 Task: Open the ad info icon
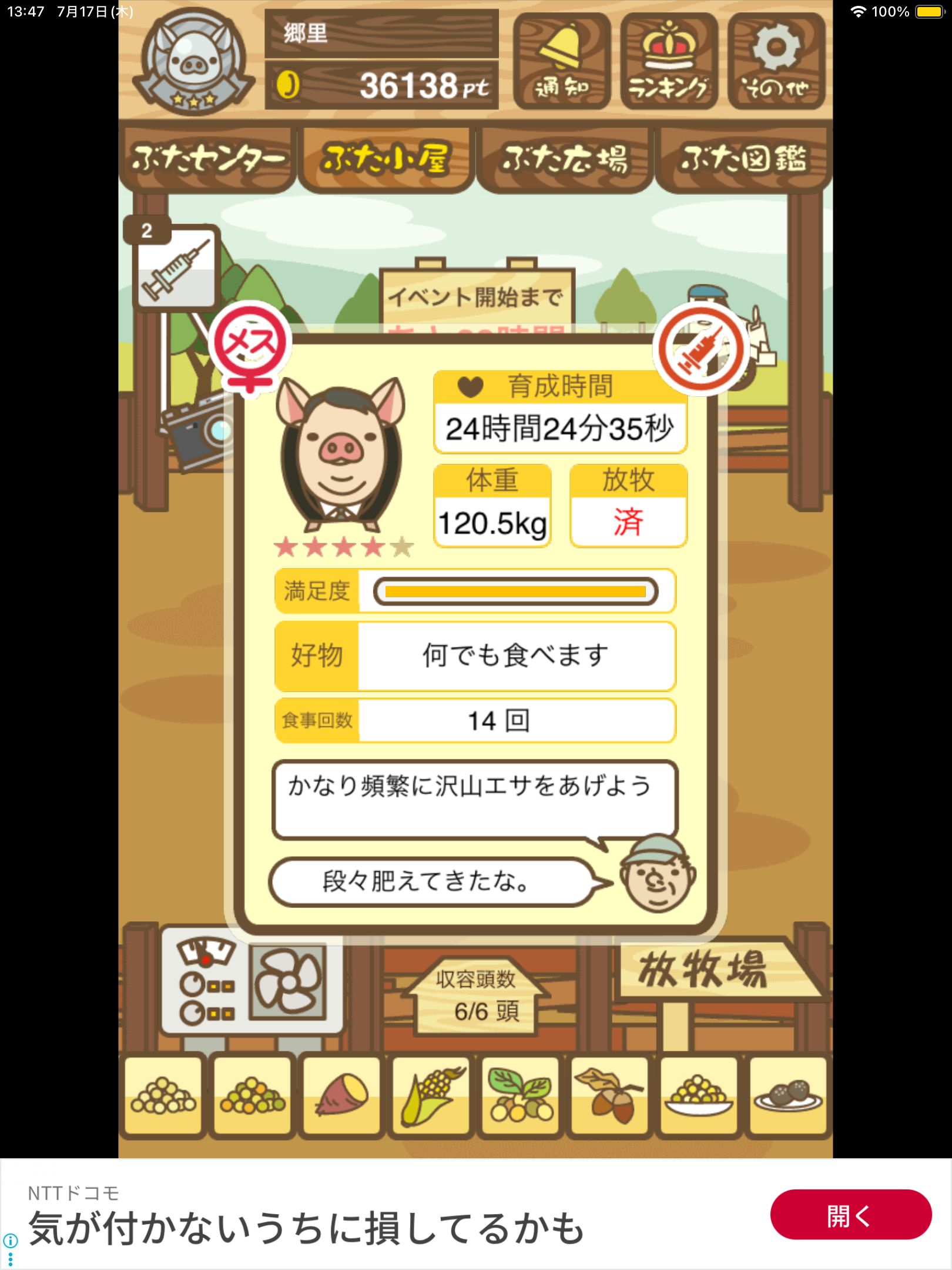[11, 1241]
